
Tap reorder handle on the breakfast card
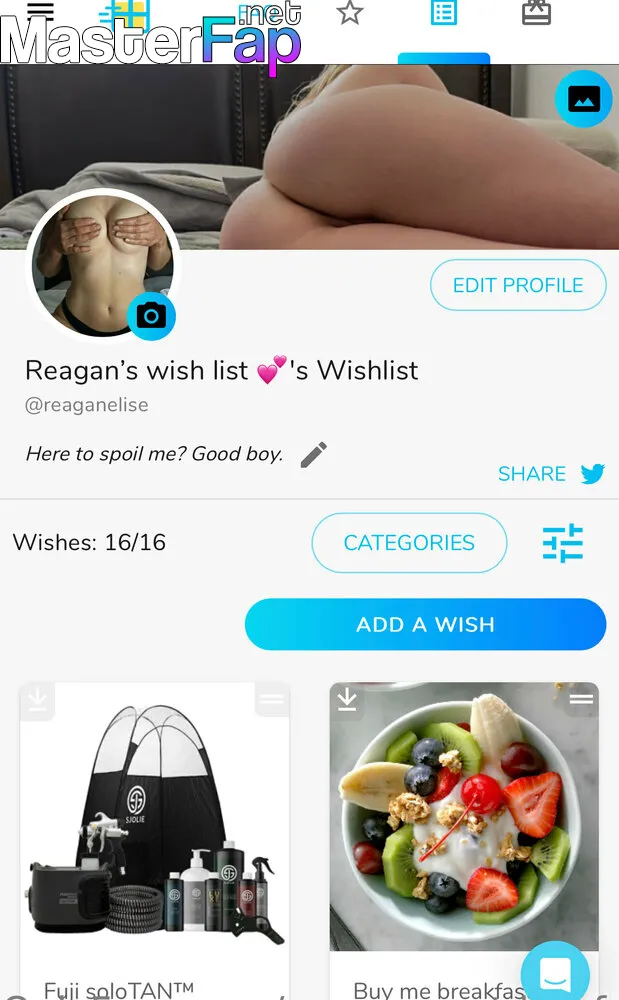click(x=581, y=699)
